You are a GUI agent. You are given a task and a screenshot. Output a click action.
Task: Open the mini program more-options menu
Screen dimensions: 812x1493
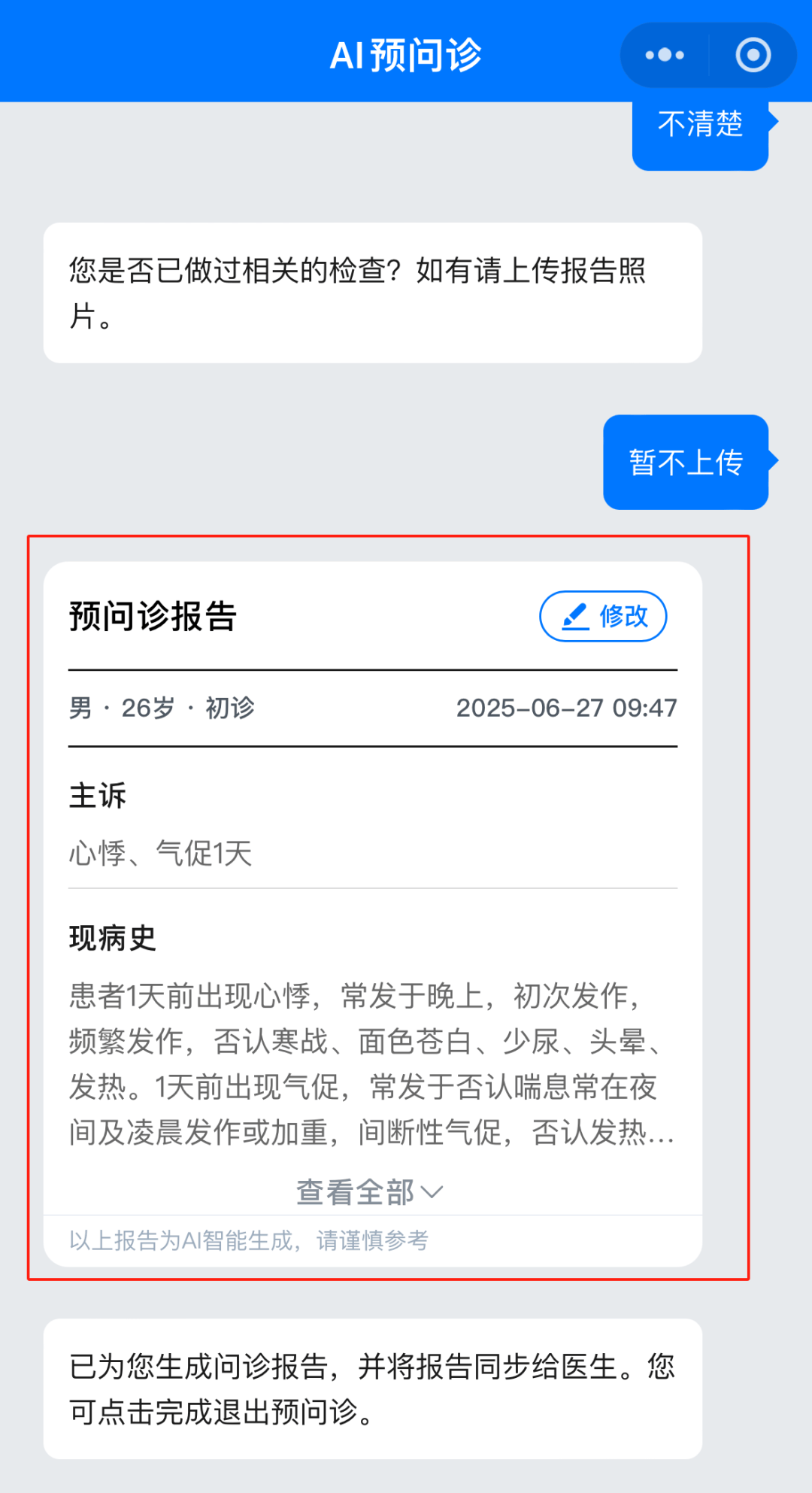(x=665, y=55)
